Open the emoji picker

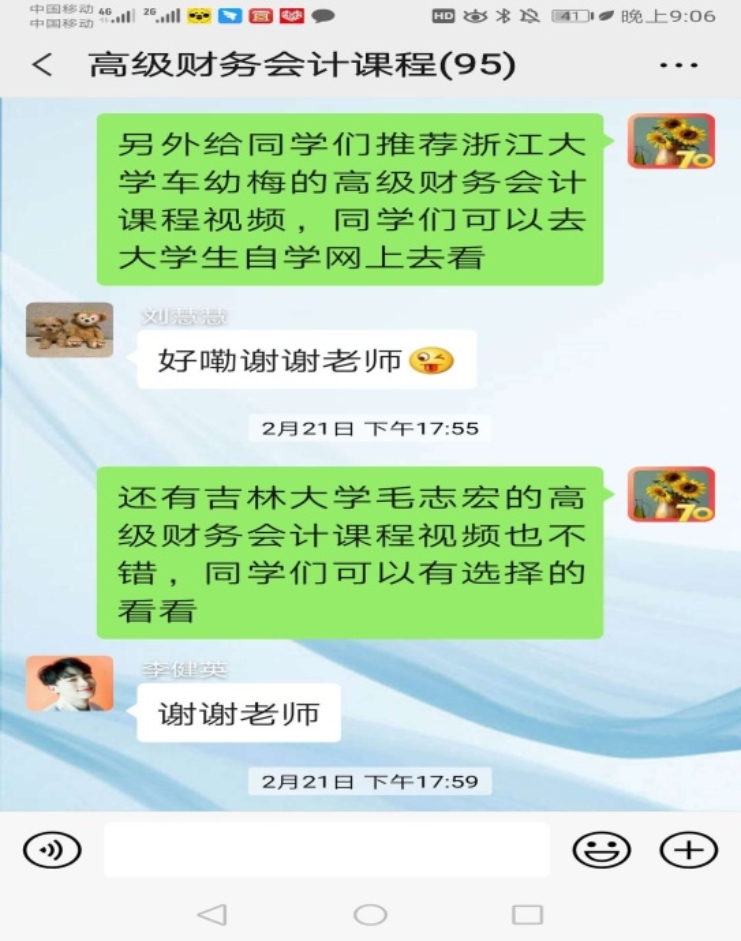coord(601,850)
